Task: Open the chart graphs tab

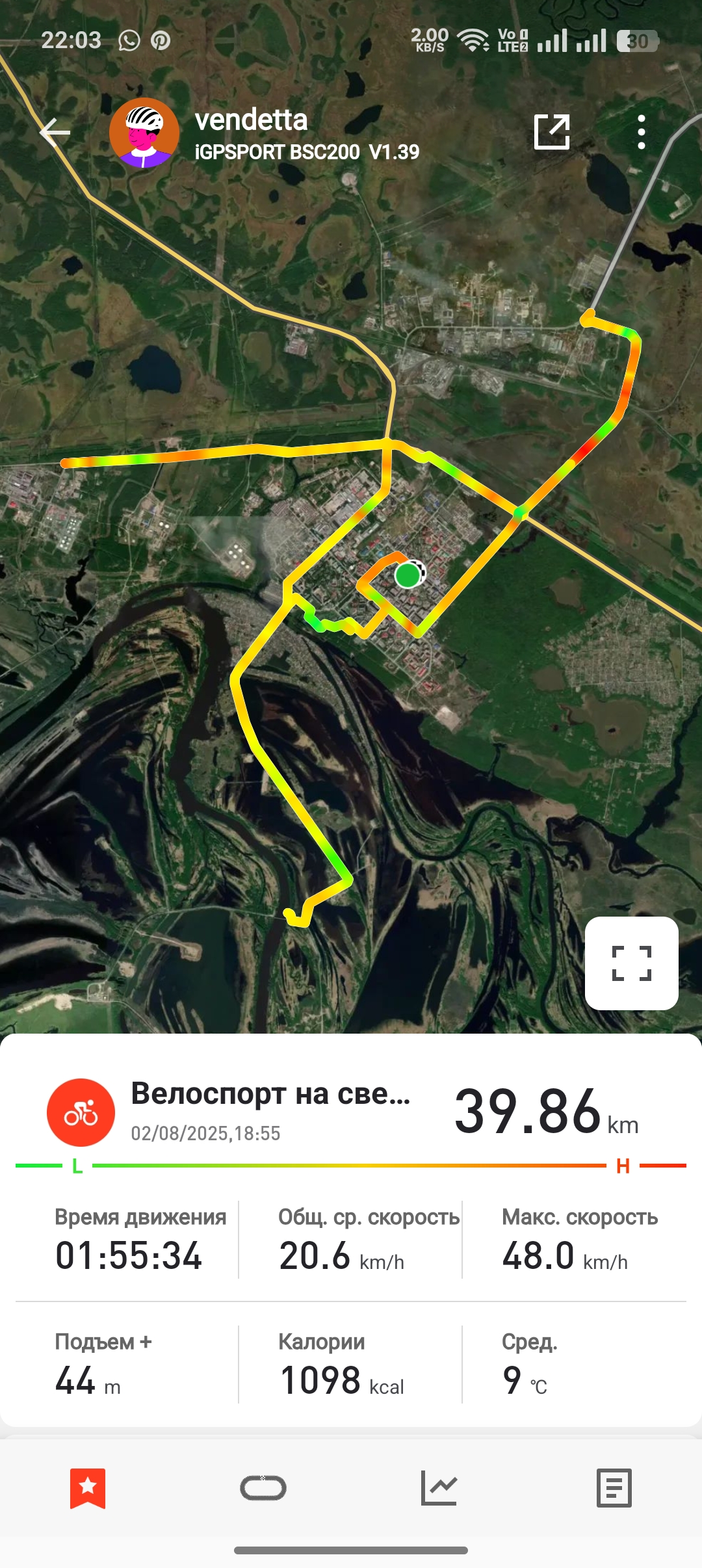Action: pyautogui.click(x=439, y=1488)
